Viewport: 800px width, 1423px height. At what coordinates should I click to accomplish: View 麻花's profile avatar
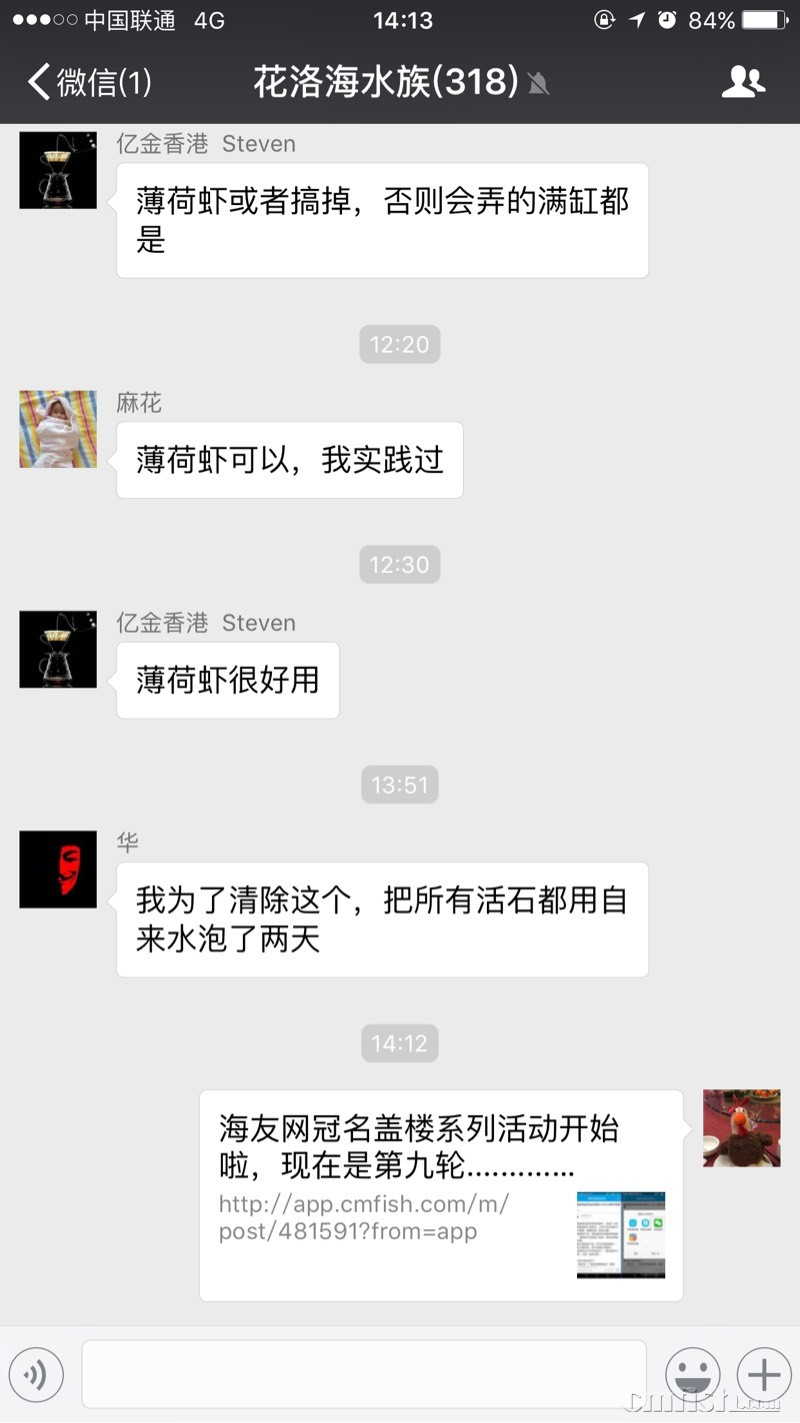click(x=58, y=429)
